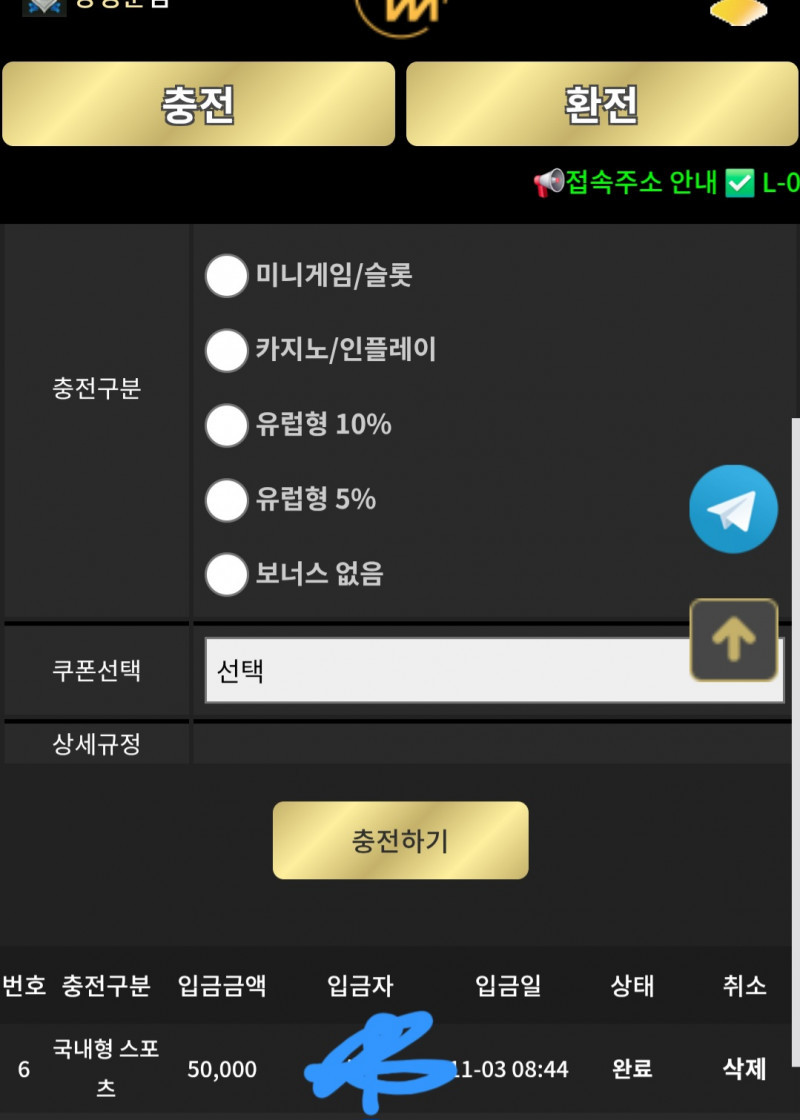800x1120 pixels.
Task: Select 보너스 없음 option
Action: coord(227,574)
